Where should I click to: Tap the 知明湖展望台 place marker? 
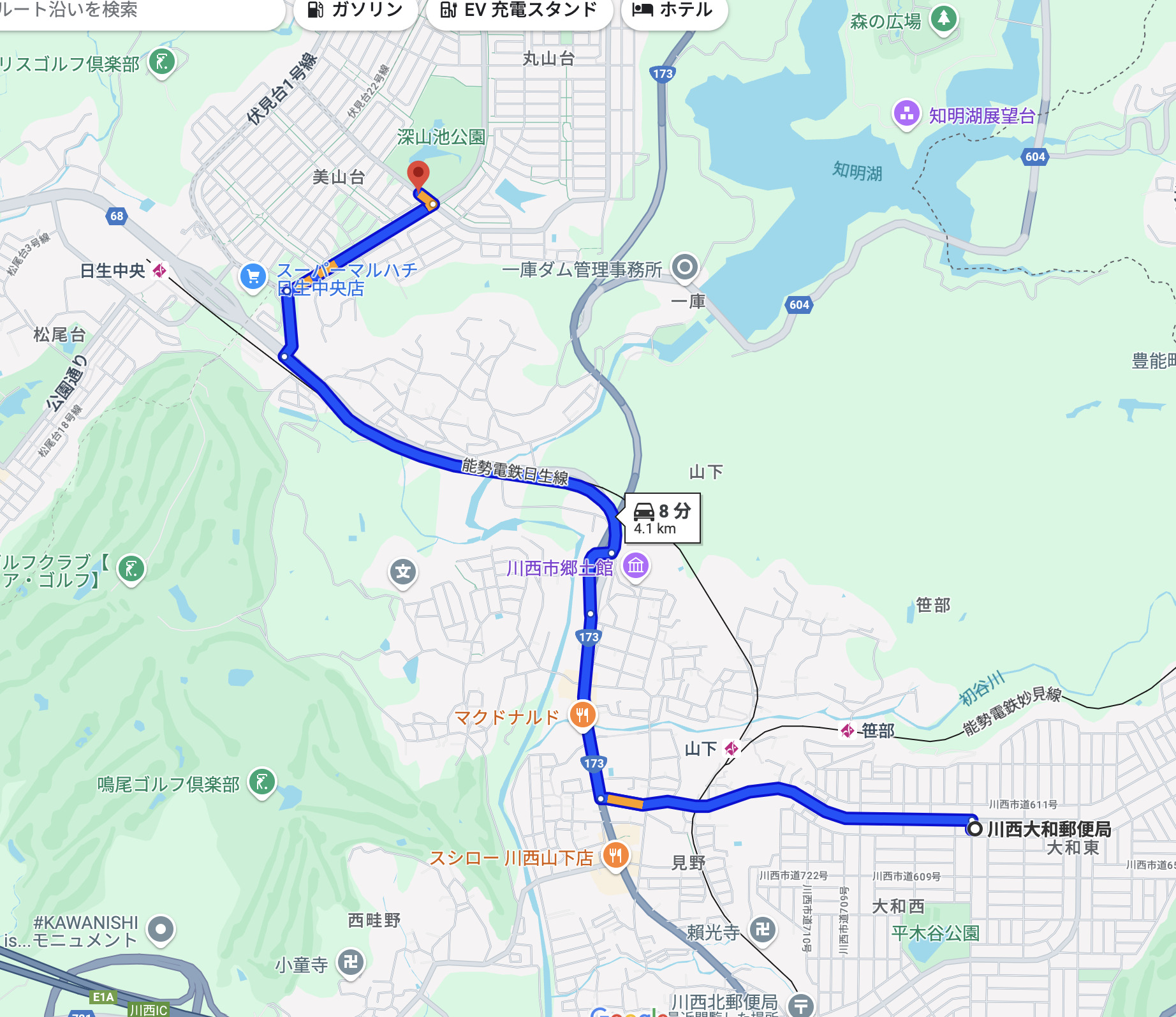pyautogui.click(x=906, y=114)
